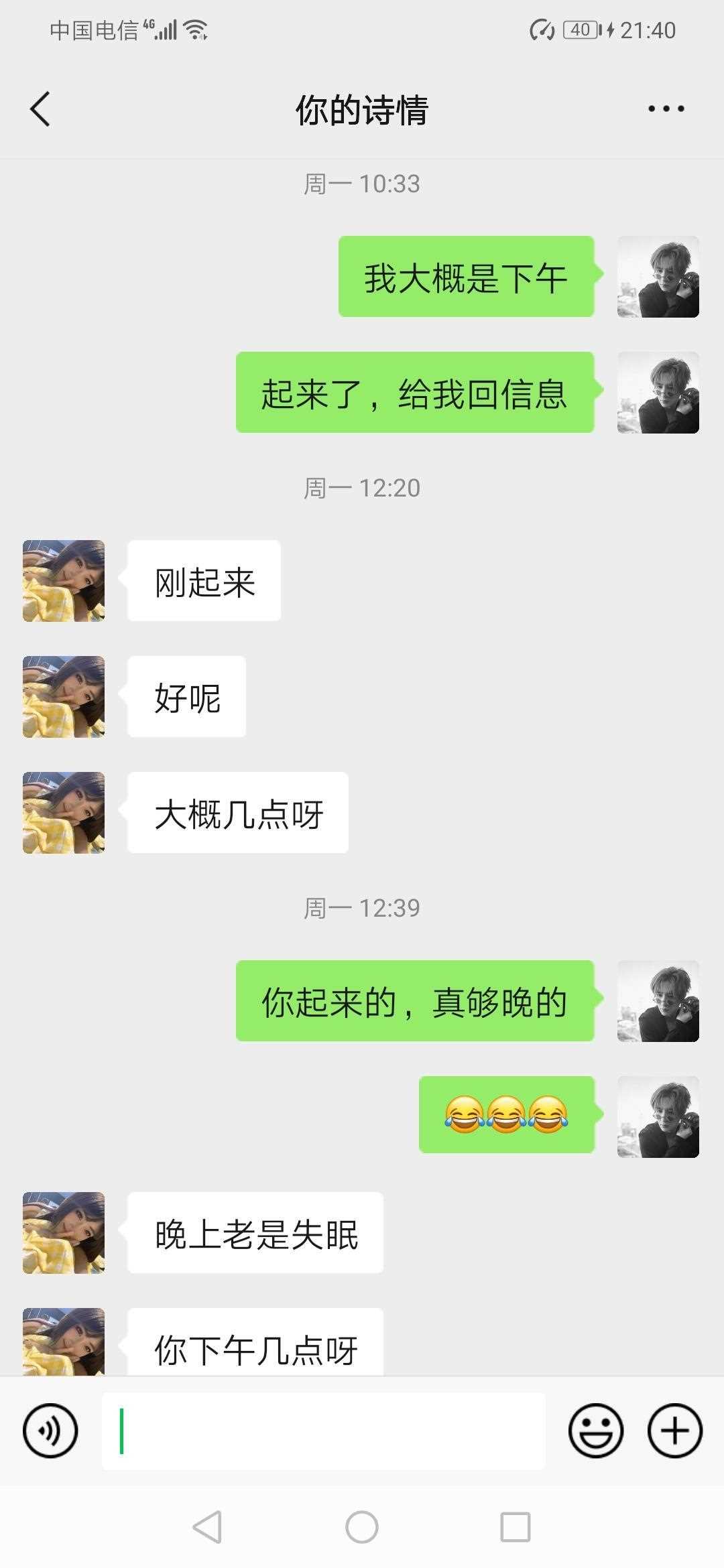The width and height of the screenshot is (724, 1568).
Task: Open my avatar beside 我大概是下午 message
Action: pyautogui.click(x=658, y=277)
